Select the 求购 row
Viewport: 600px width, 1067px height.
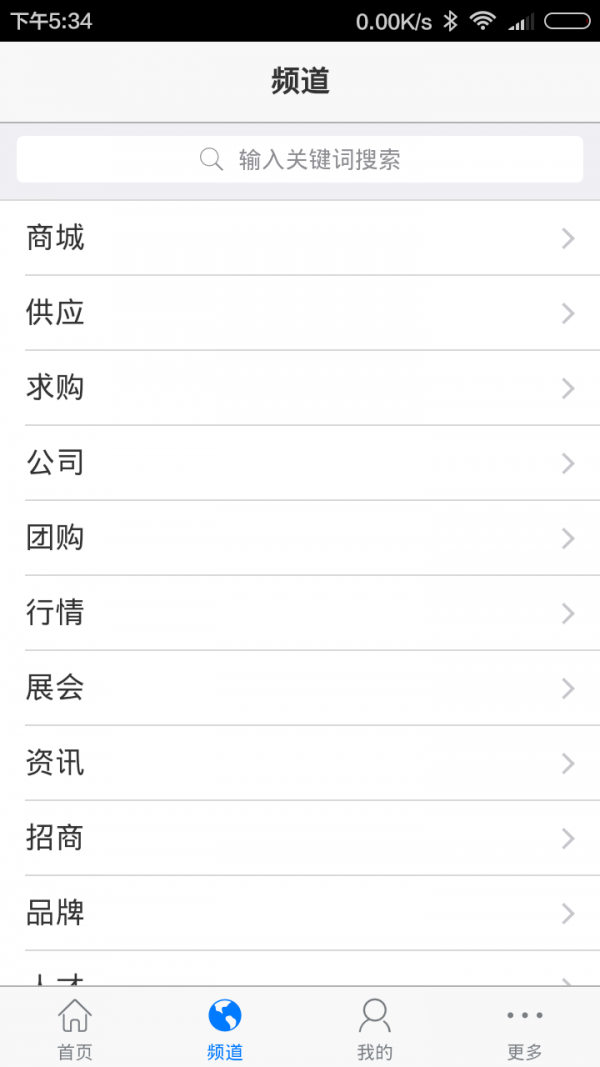tap(300, 388)
